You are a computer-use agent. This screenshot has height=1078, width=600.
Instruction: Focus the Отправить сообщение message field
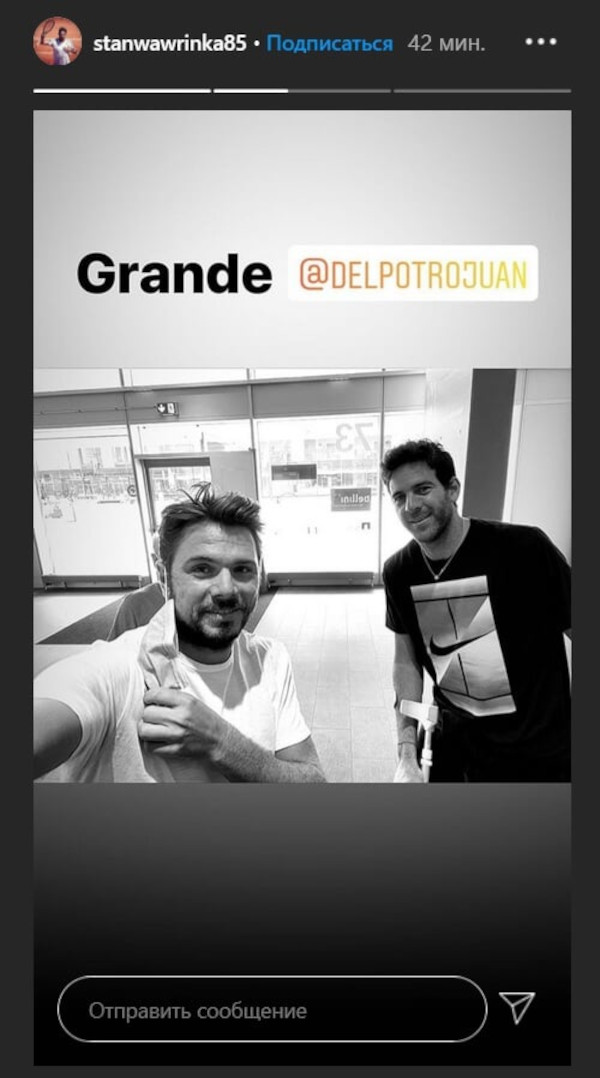[271, 1010]
